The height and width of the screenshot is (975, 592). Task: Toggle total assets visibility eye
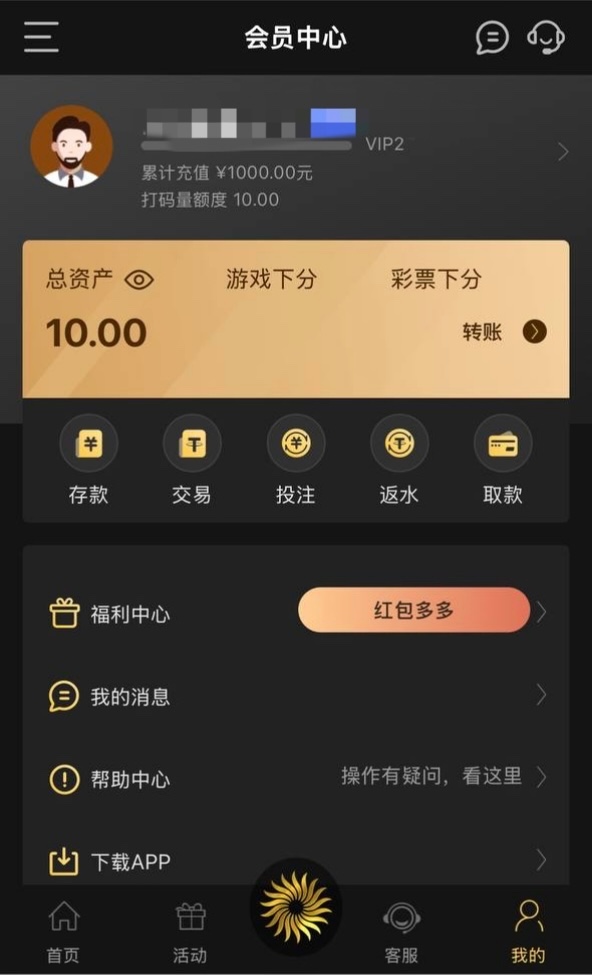(x=139, y=280)
